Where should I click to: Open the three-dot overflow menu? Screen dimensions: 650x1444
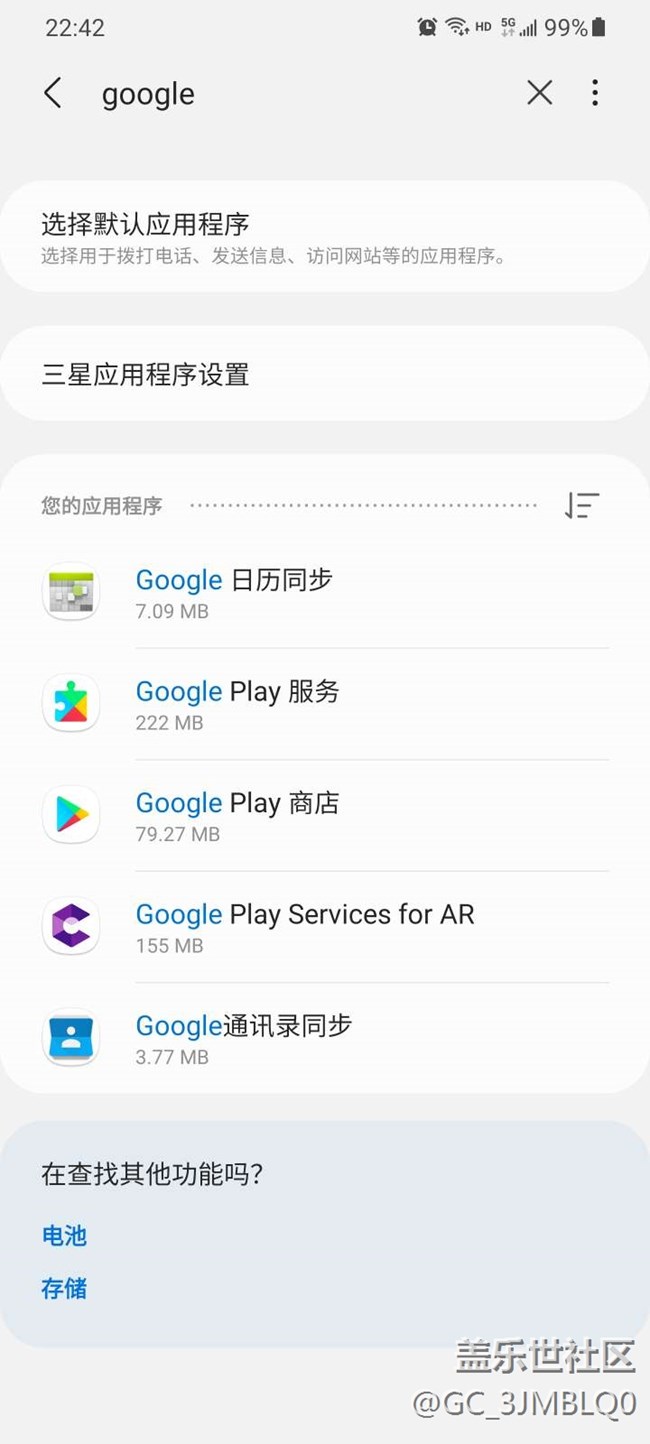tap(595, 94)
